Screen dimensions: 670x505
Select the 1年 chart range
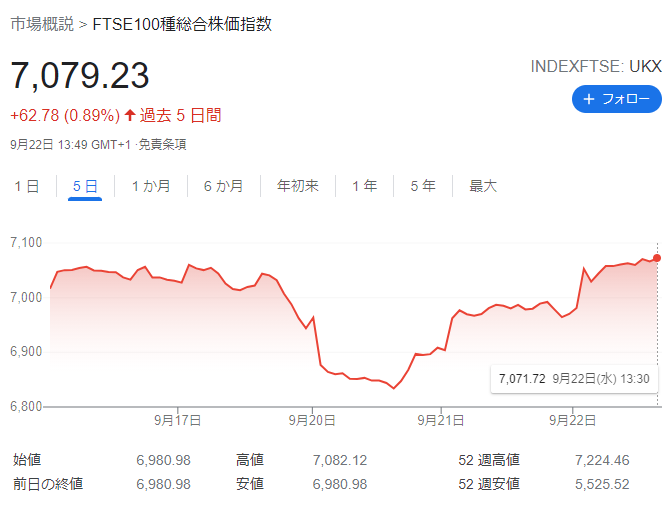click(364, 186)
